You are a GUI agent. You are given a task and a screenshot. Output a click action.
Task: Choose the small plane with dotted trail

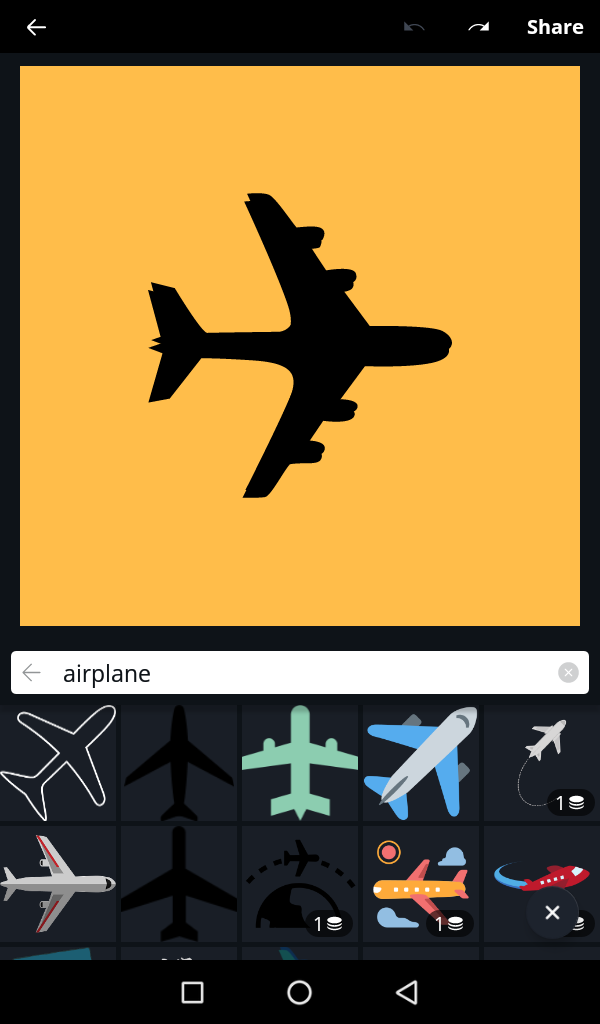[x=542, y=763]
